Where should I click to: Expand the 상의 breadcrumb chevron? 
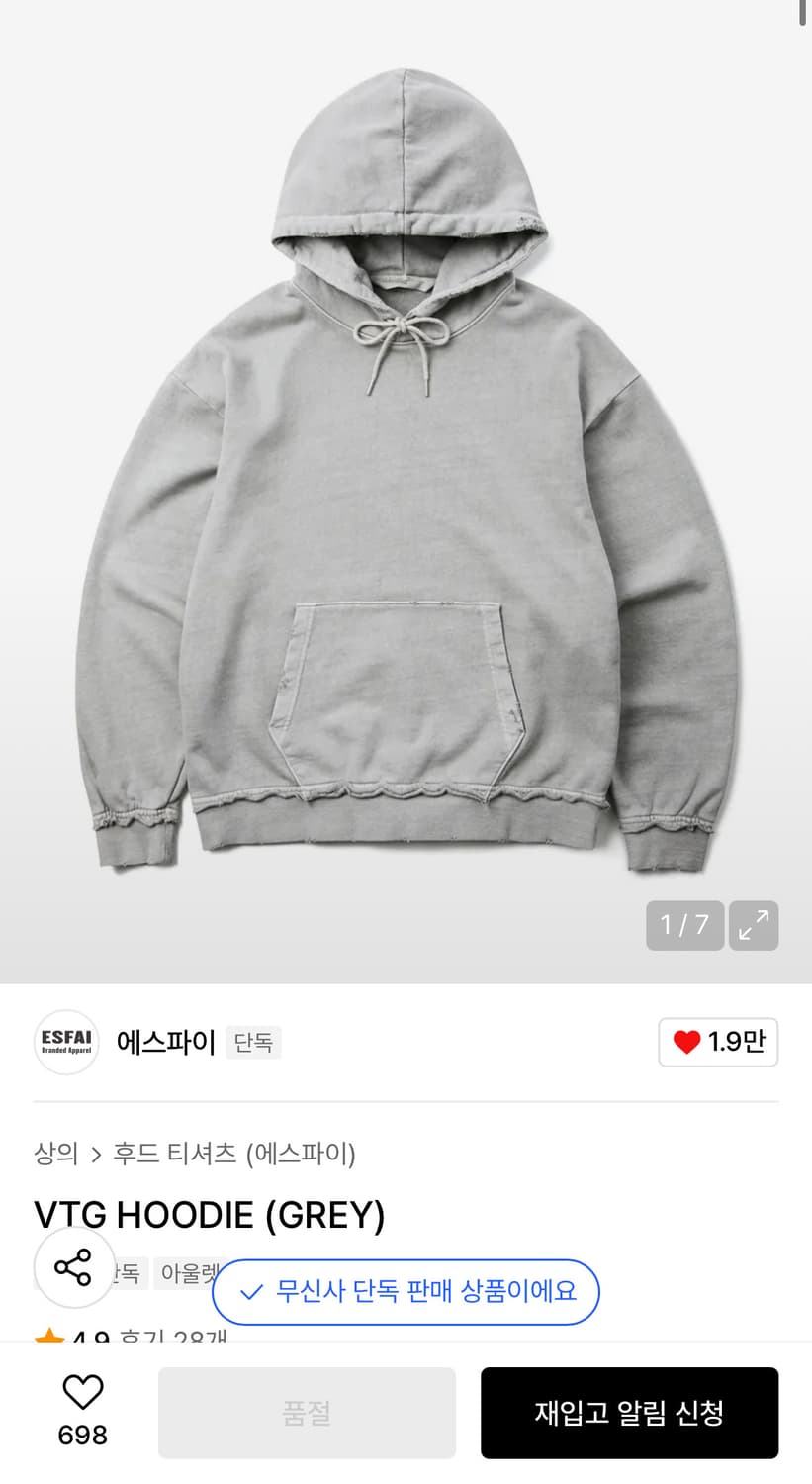click(96, 1155)
